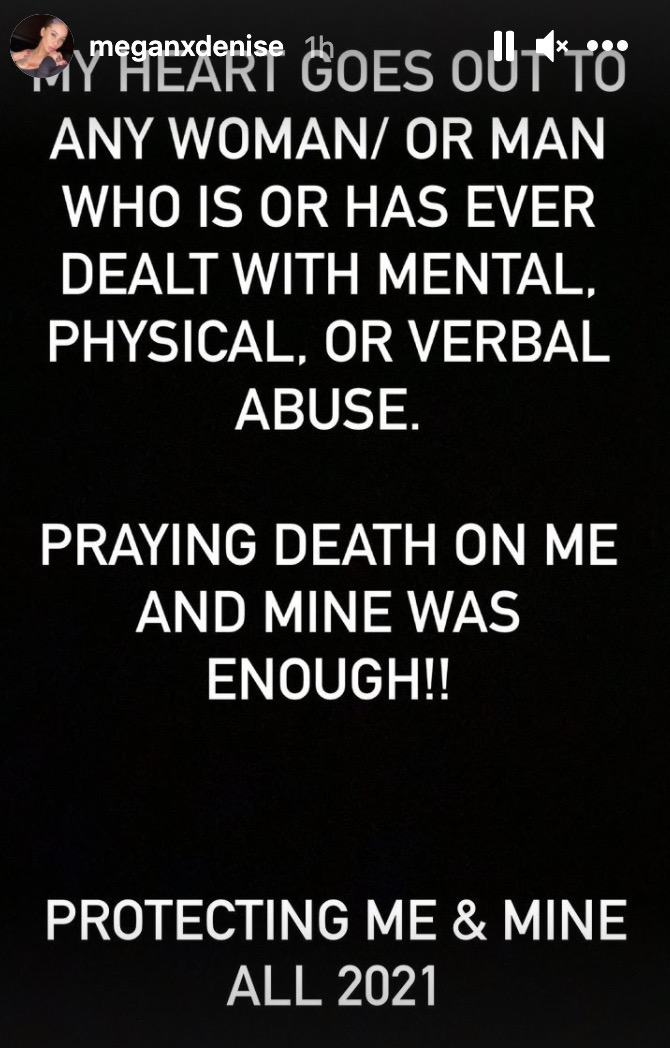The height and width of the screenshot is (1048, 670).
Task: Unmute the story sound
Action: click(x=552, y=45)
